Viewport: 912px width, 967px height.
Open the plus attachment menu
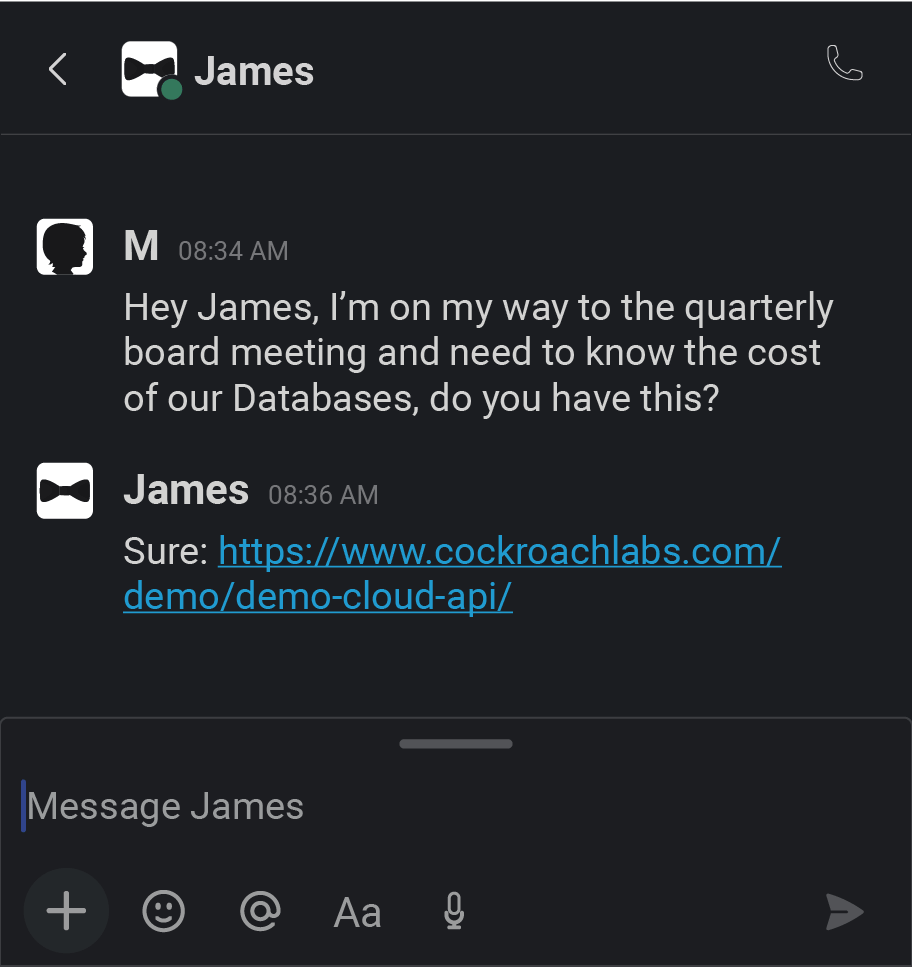pos(66,911)
